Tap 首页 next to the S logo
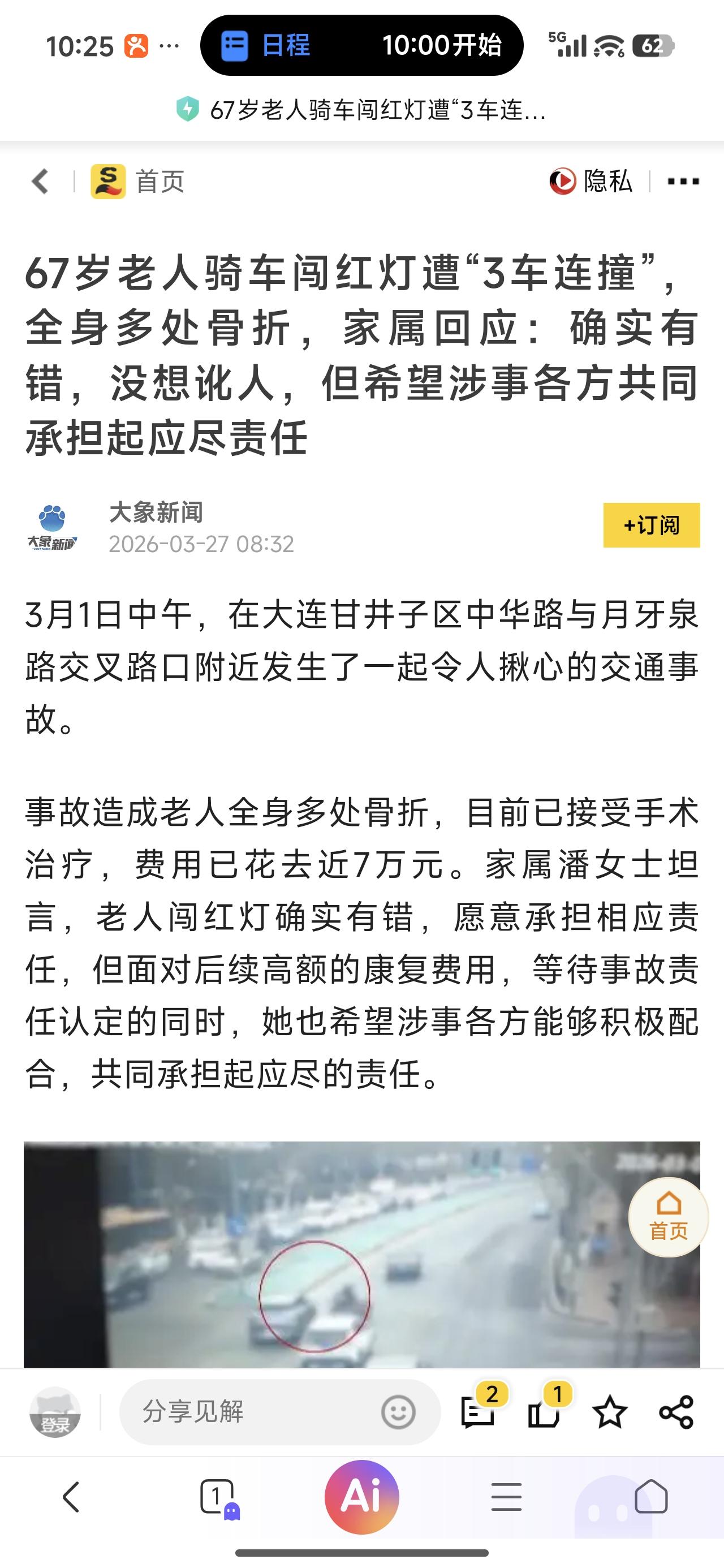Image resolution: width=724 pixels, height=1568 pixels. 160,181
